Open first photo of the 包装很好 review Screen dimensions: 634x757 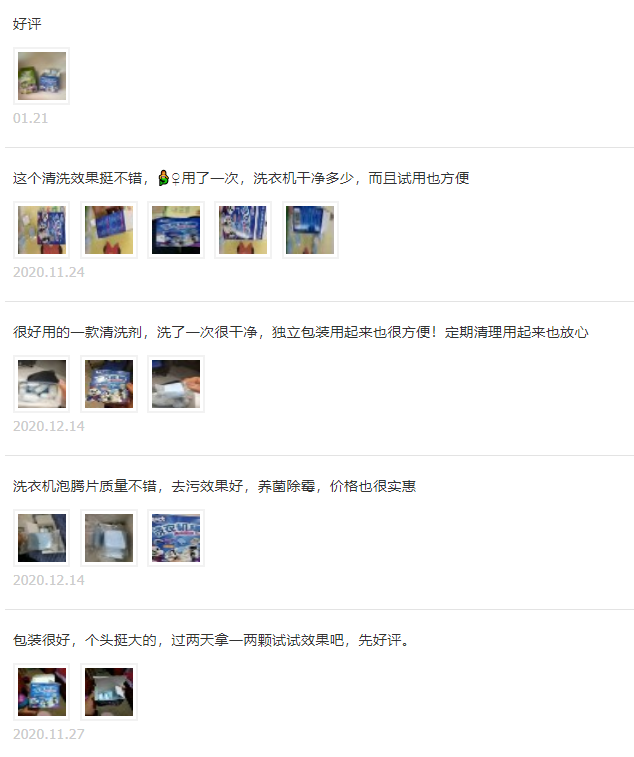point(42,692)
